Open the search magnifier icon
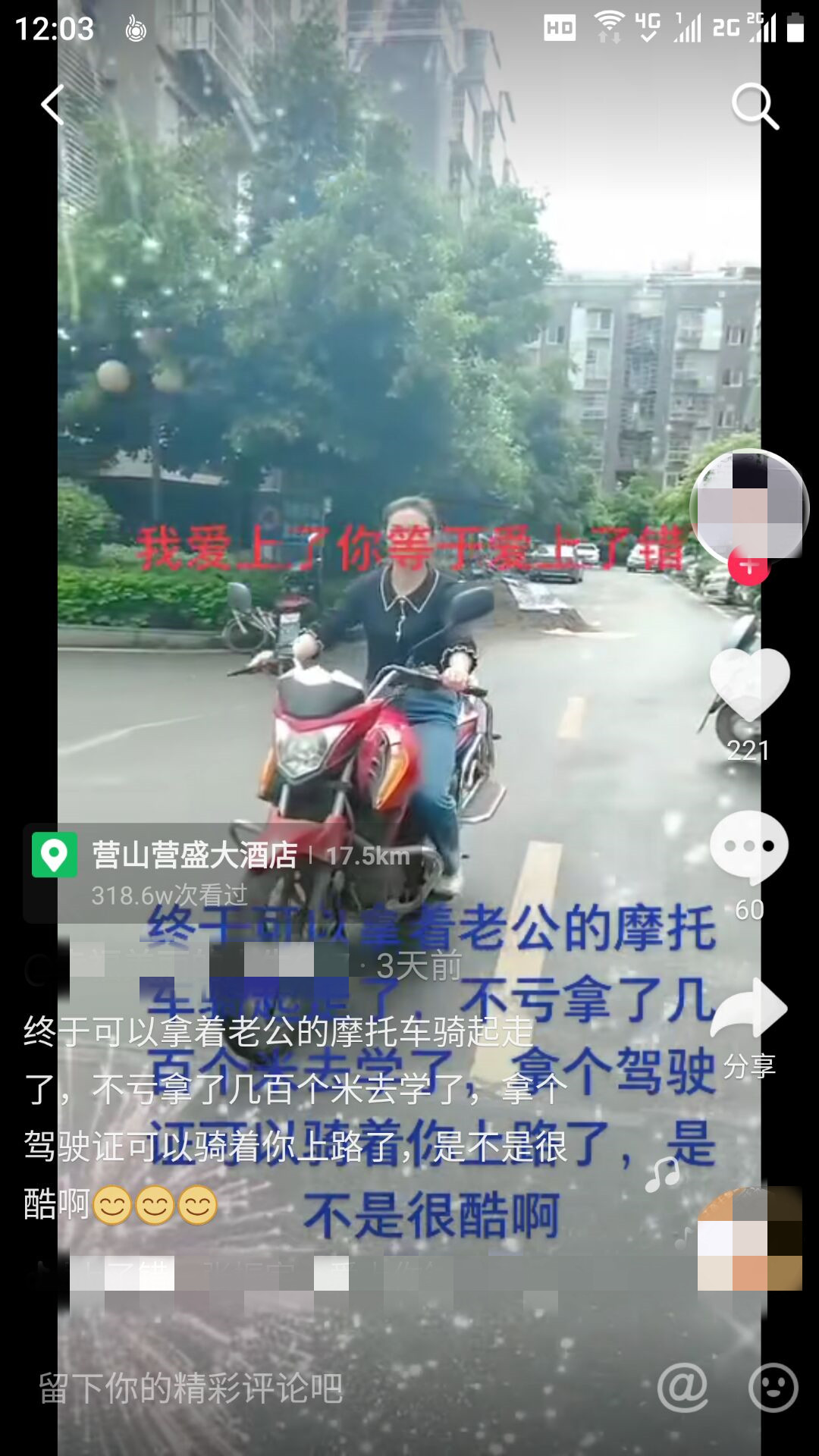819x1456 pixels. [755, 105]
